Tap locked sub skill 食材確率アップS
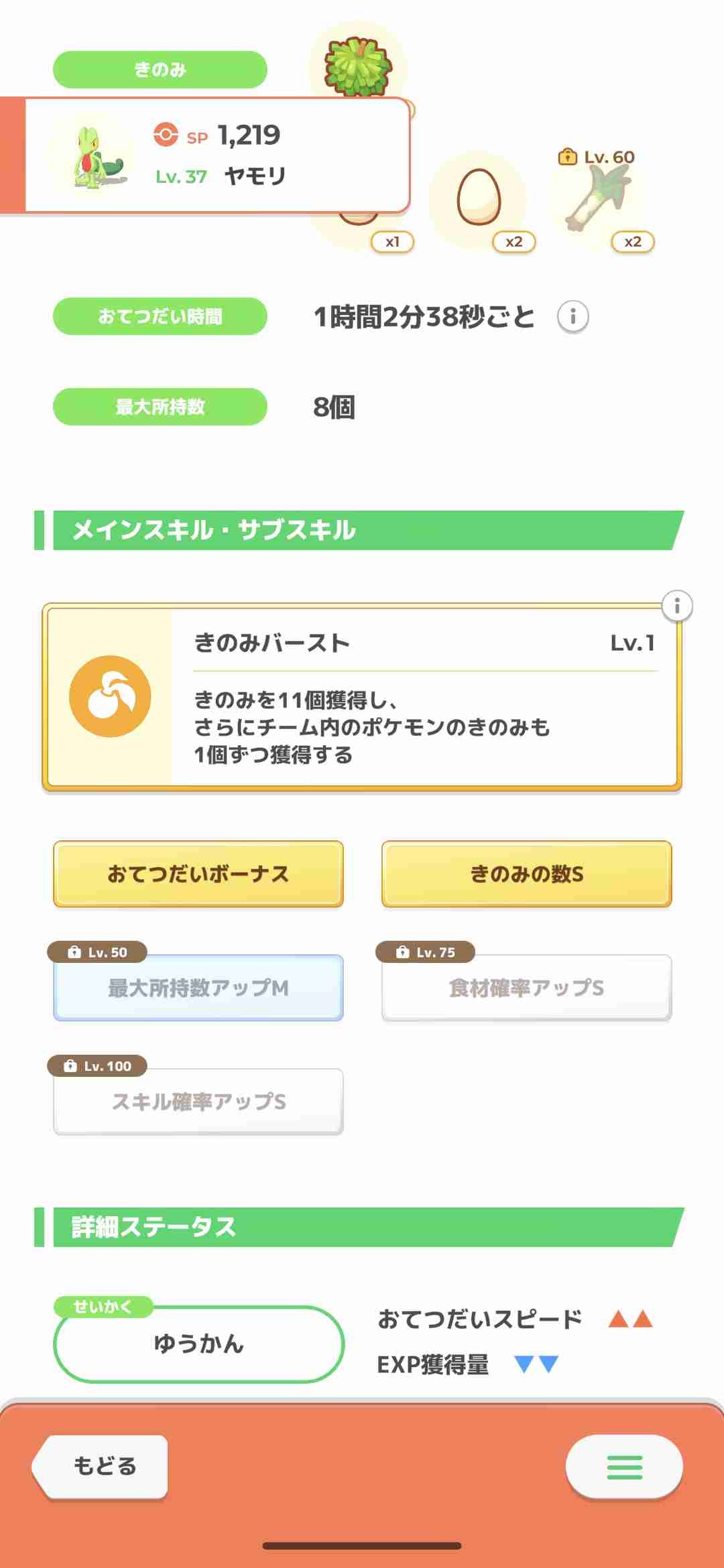The height and width of the screenshot is (1568, 724). 526,988
